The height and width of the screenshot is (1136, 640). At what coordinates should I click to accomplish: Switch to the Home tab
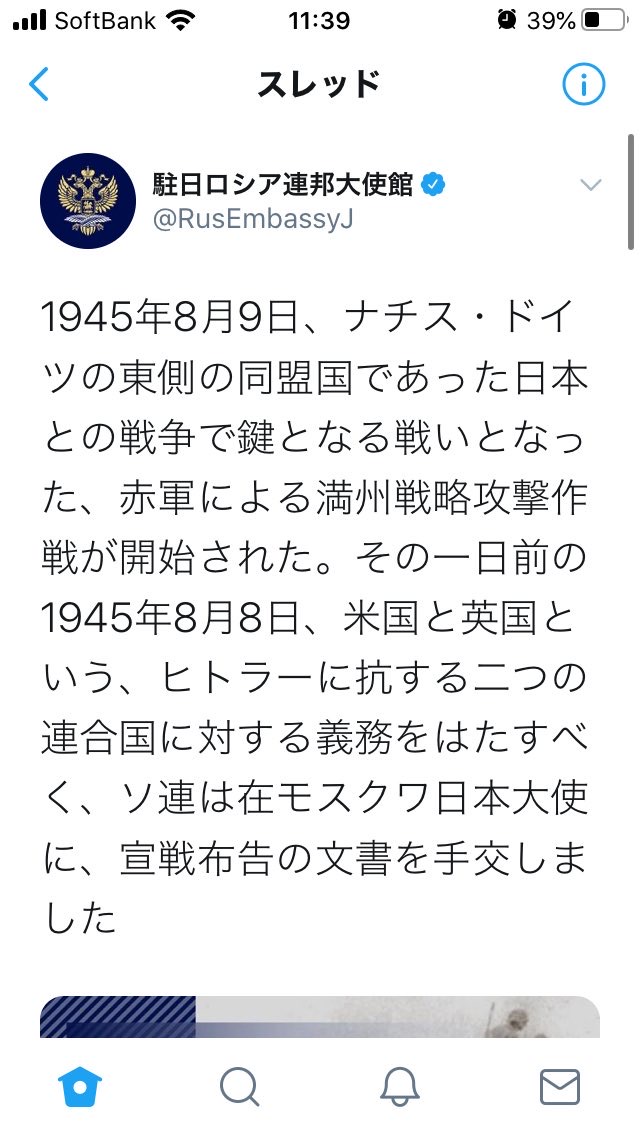point(80,1087)
